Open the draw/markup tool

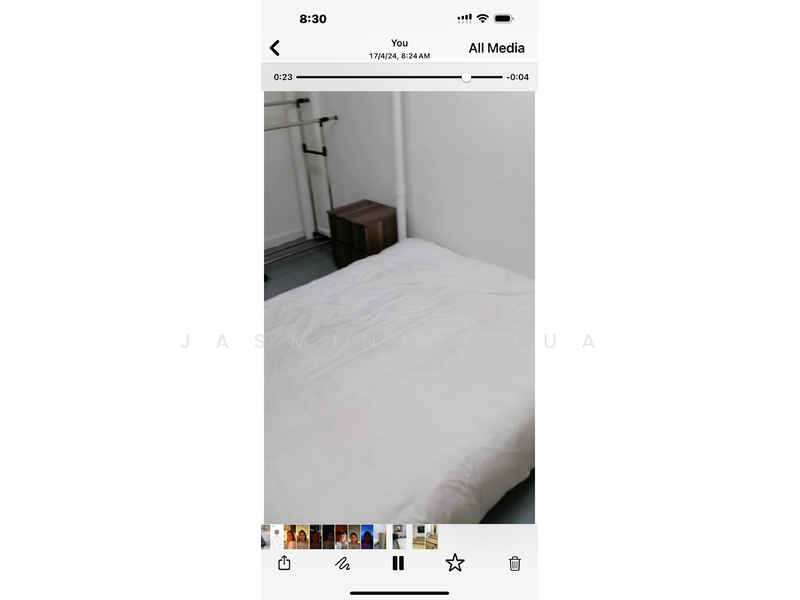[342, 563]
